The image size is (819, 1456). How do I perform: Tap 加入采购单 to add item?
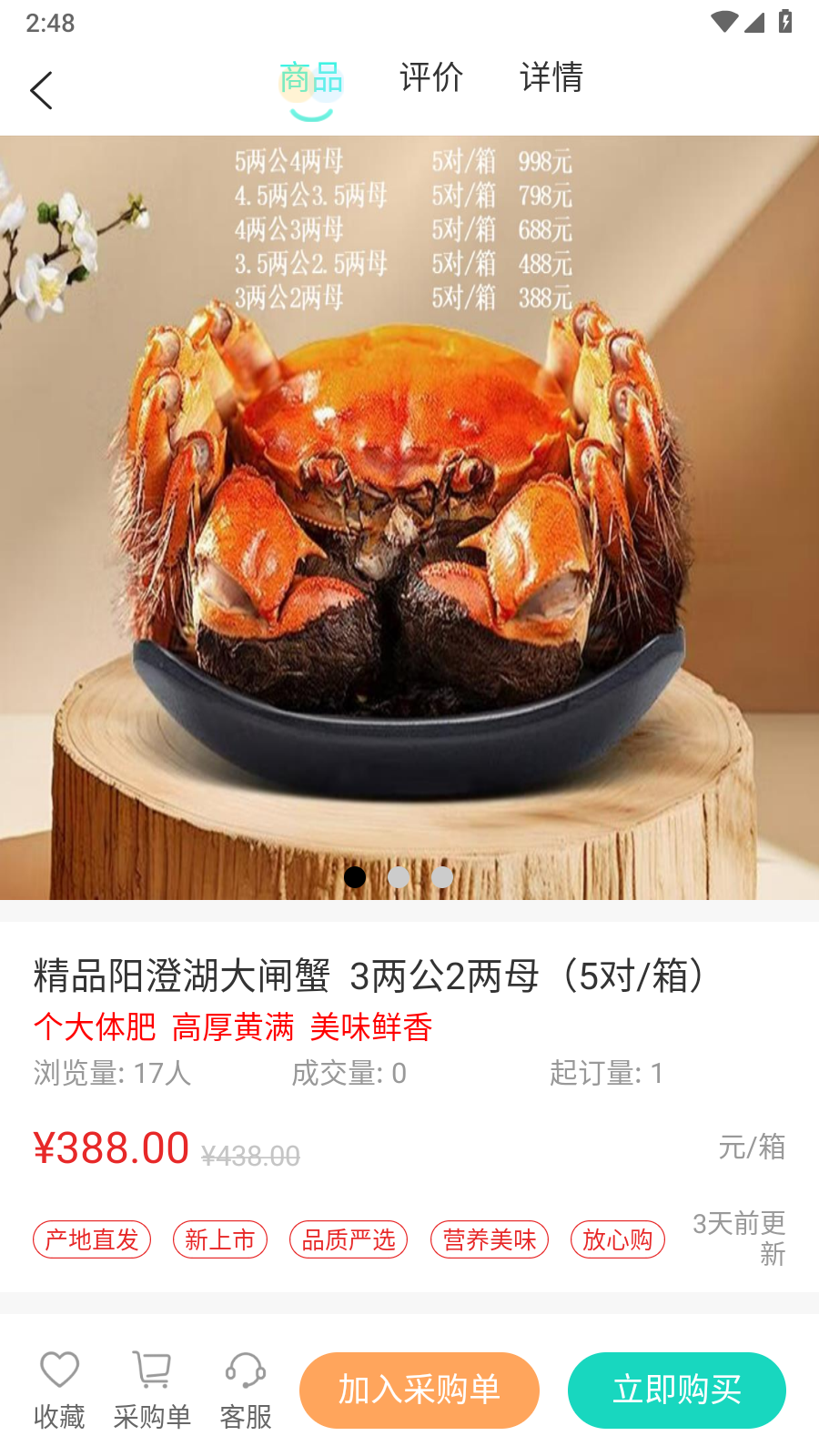pos(420,1390)
